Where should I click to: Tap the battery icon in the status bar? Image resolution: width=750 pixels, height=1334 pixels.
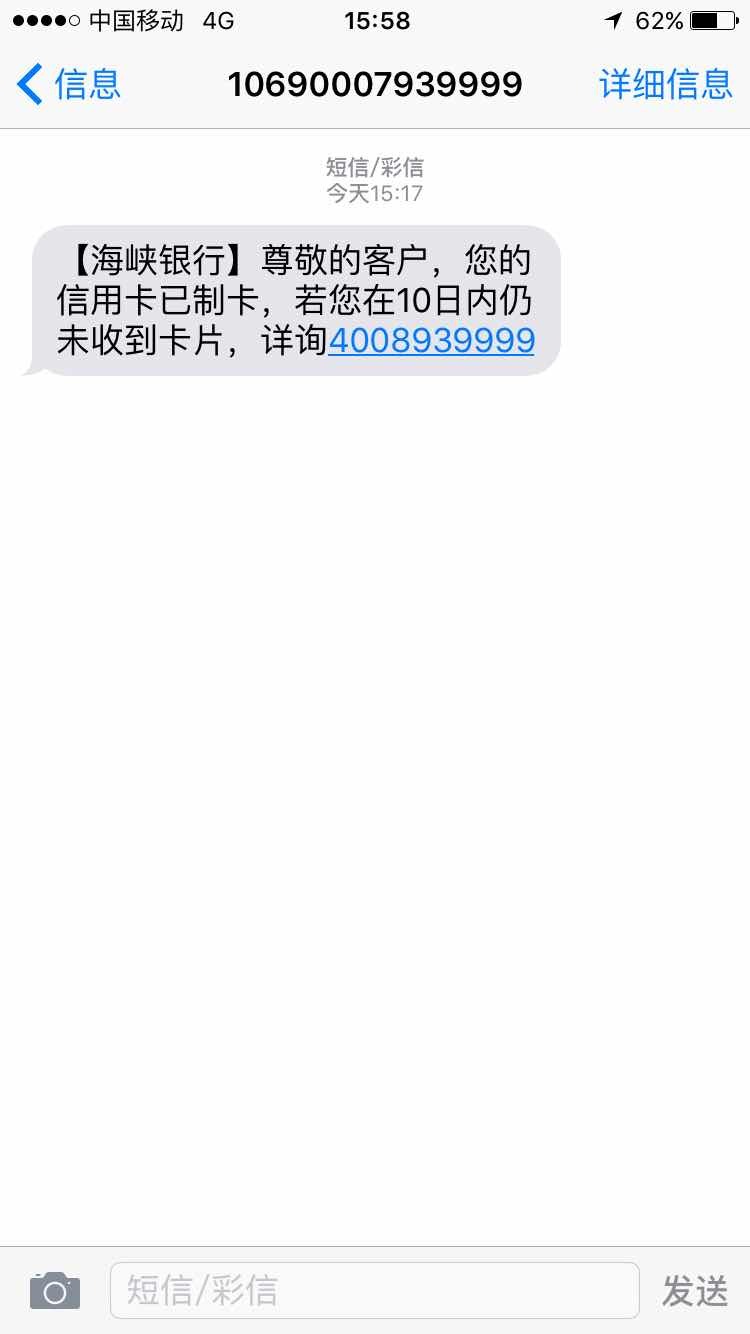click(x=714, y=19)
